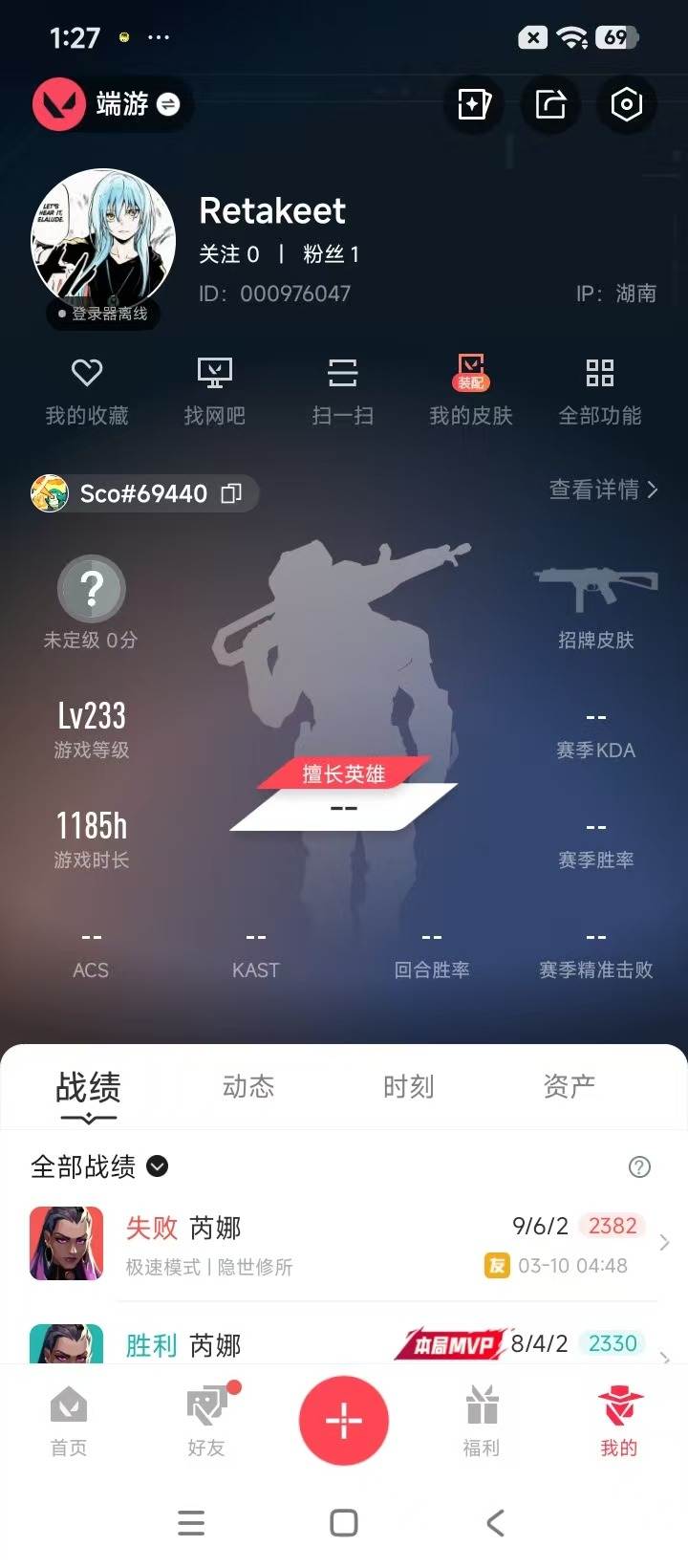Tap the share icon at top right
The height and width of the screenshot is (1568, 688).
point(550,105)
